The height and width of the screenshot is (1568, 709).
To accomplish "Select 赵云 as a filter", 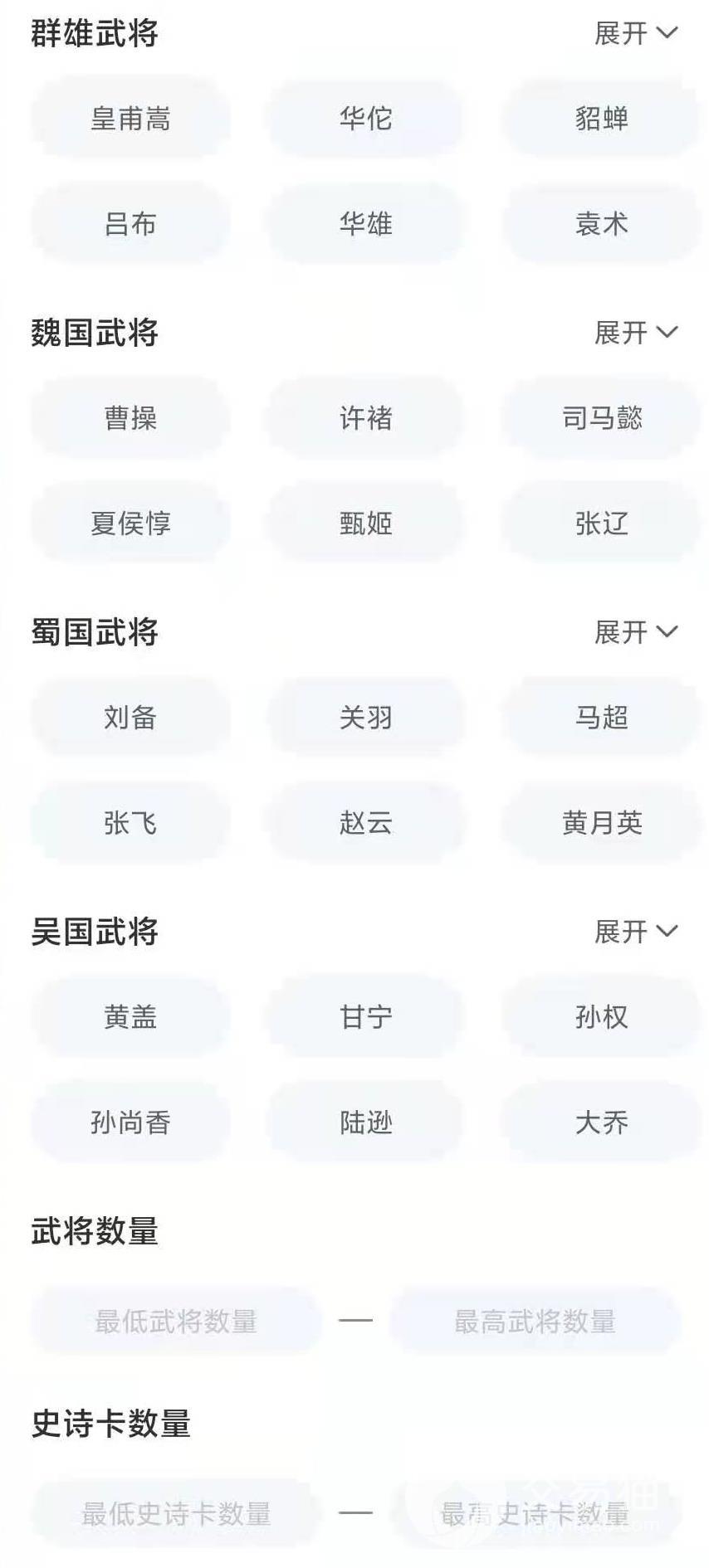I will (x=365, y=823).
